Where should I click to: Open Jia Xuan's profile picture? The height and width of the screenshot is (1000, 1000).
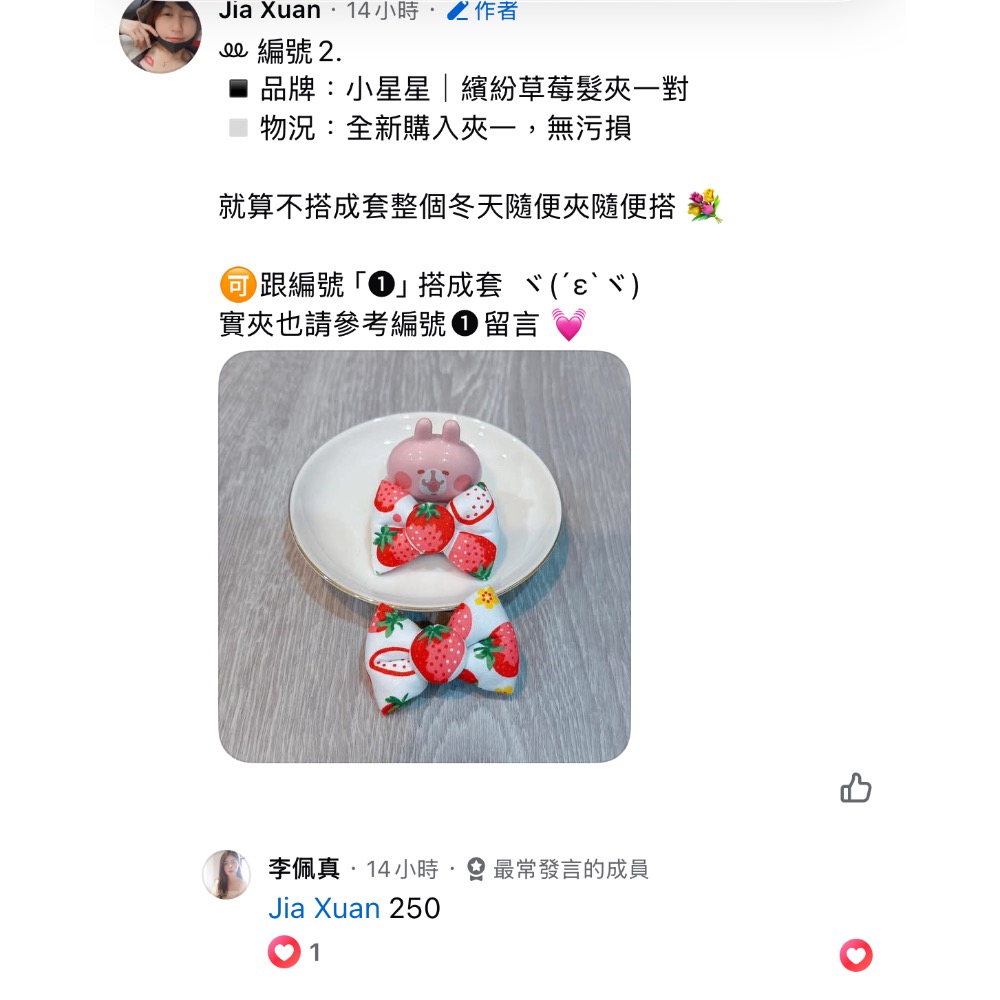[160, 33]
